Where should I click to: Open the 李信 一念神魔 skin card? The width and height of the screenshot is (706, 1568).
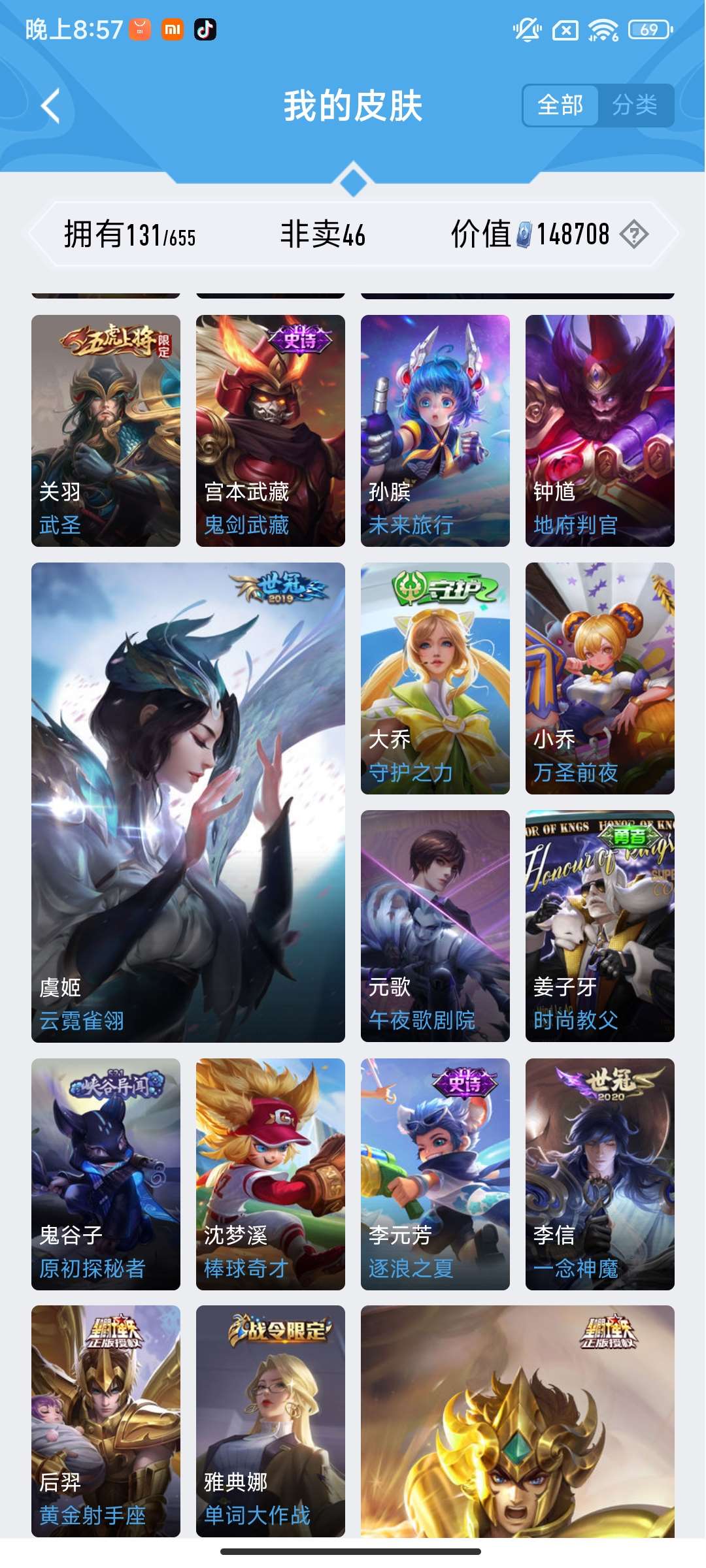[600, 1174]
